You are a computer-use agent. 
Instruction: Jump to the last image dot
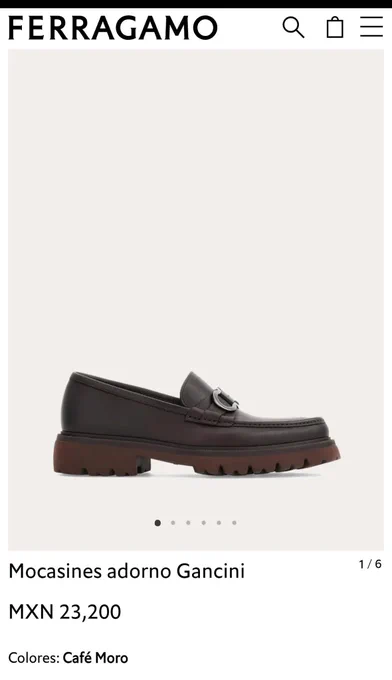(x=234, y=523)
